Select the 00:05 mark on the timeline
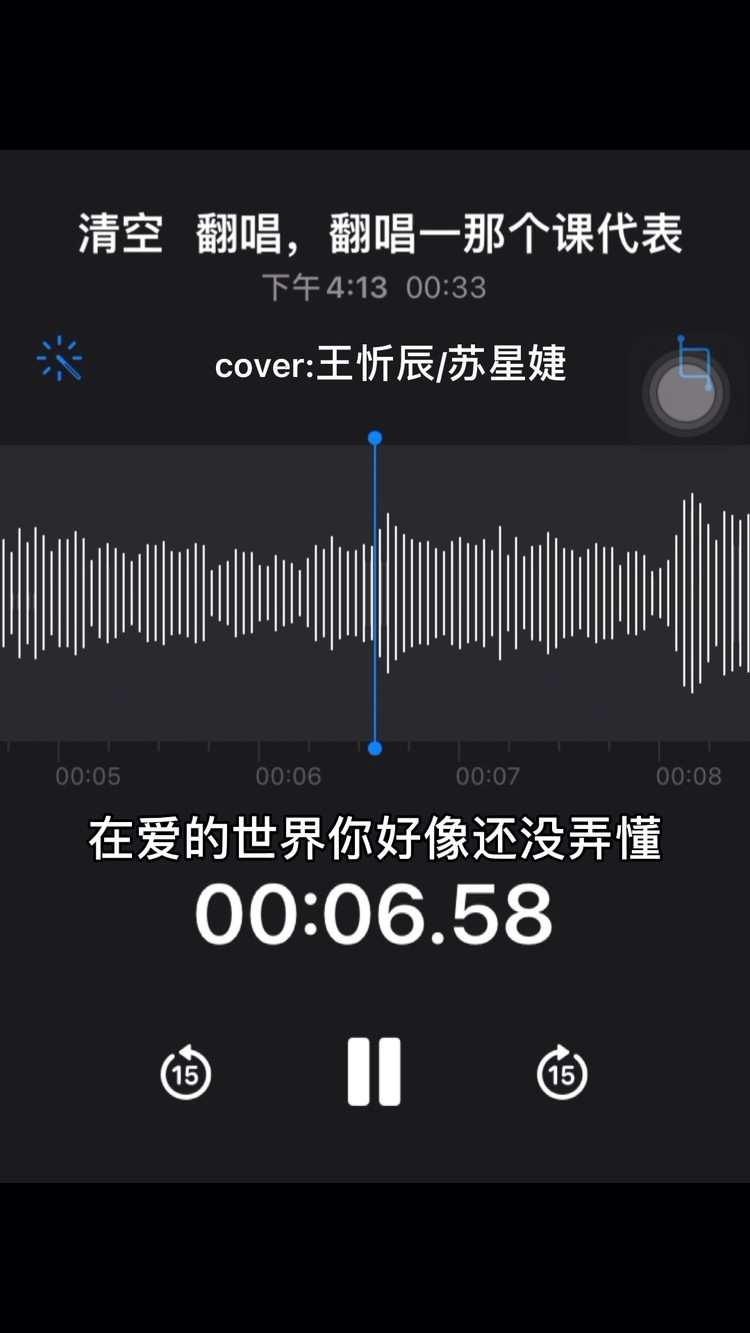This screenshot has width=750, height=1333. 90,775
